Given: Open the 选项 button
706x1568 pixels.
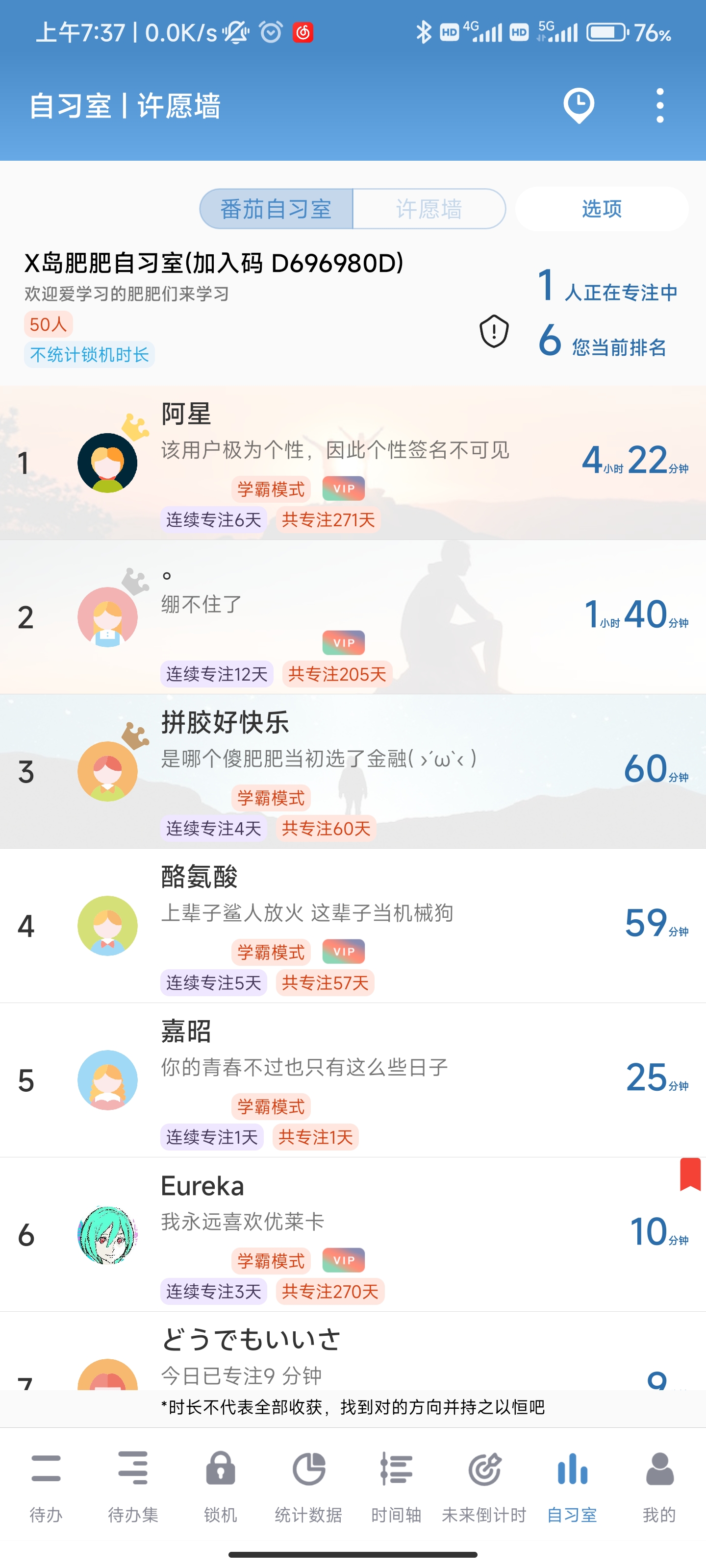Looking at the screenshot, I should point(602,209).
